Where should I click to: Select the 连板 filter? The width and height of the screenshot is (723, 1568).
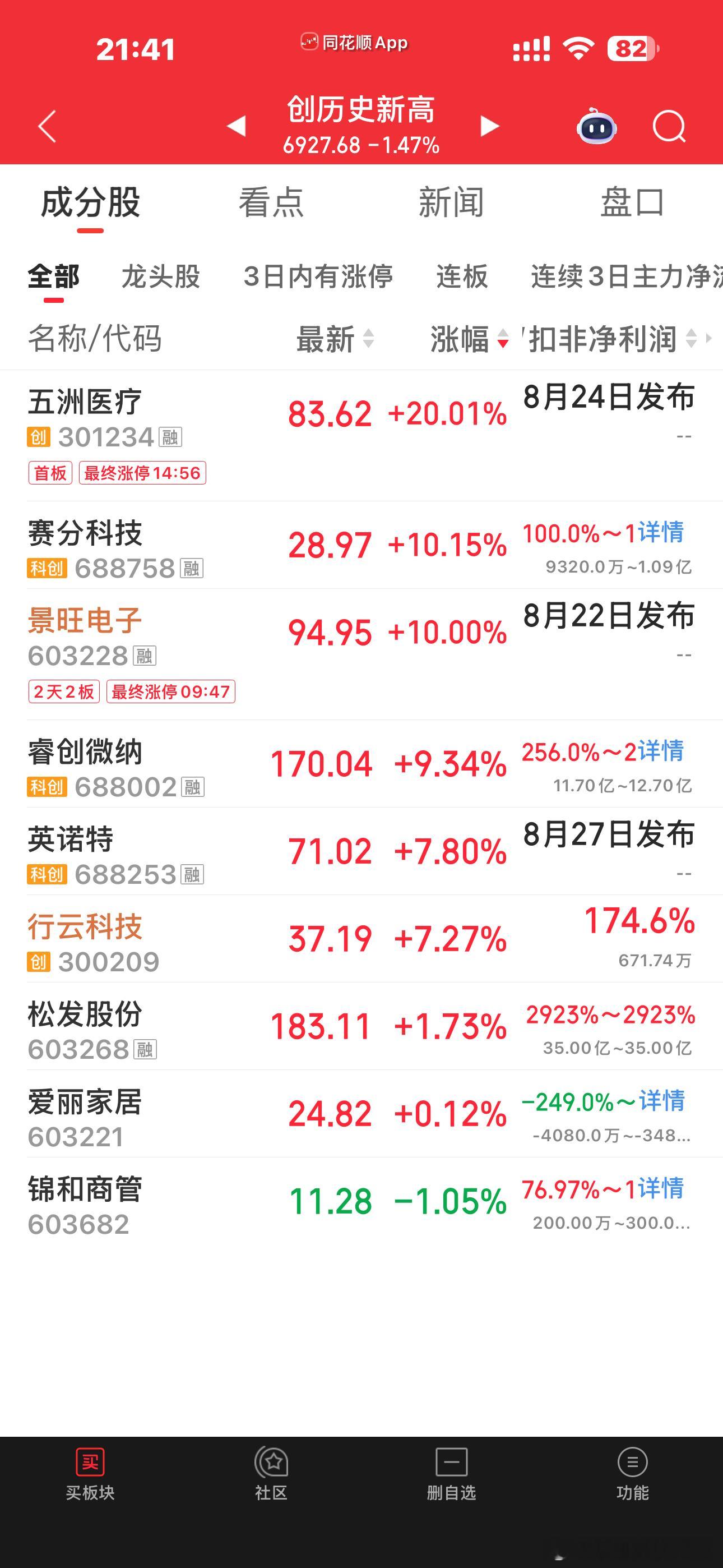point(462,276)
